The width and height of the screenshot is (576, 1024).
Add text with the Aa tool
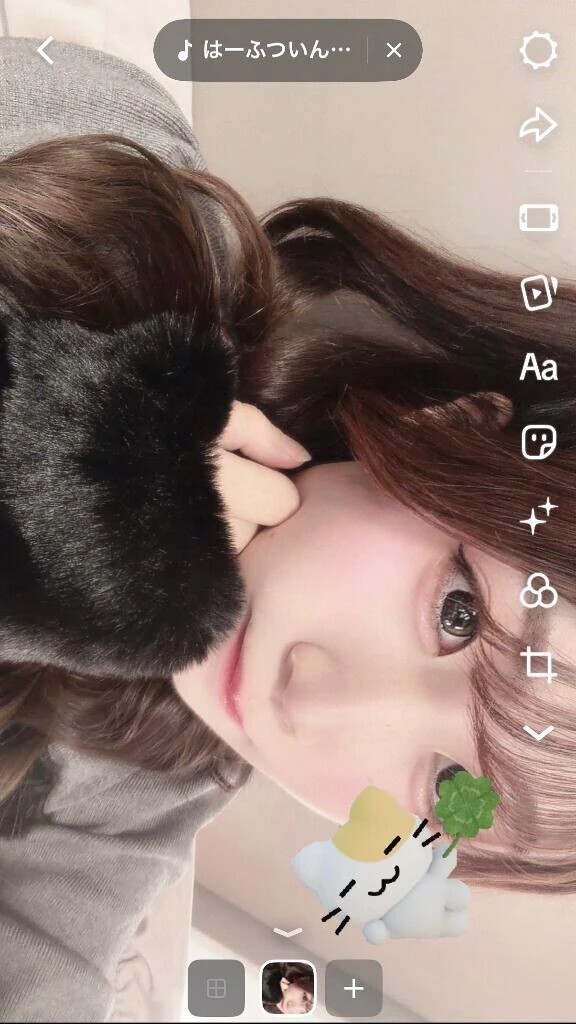point(539,368)
